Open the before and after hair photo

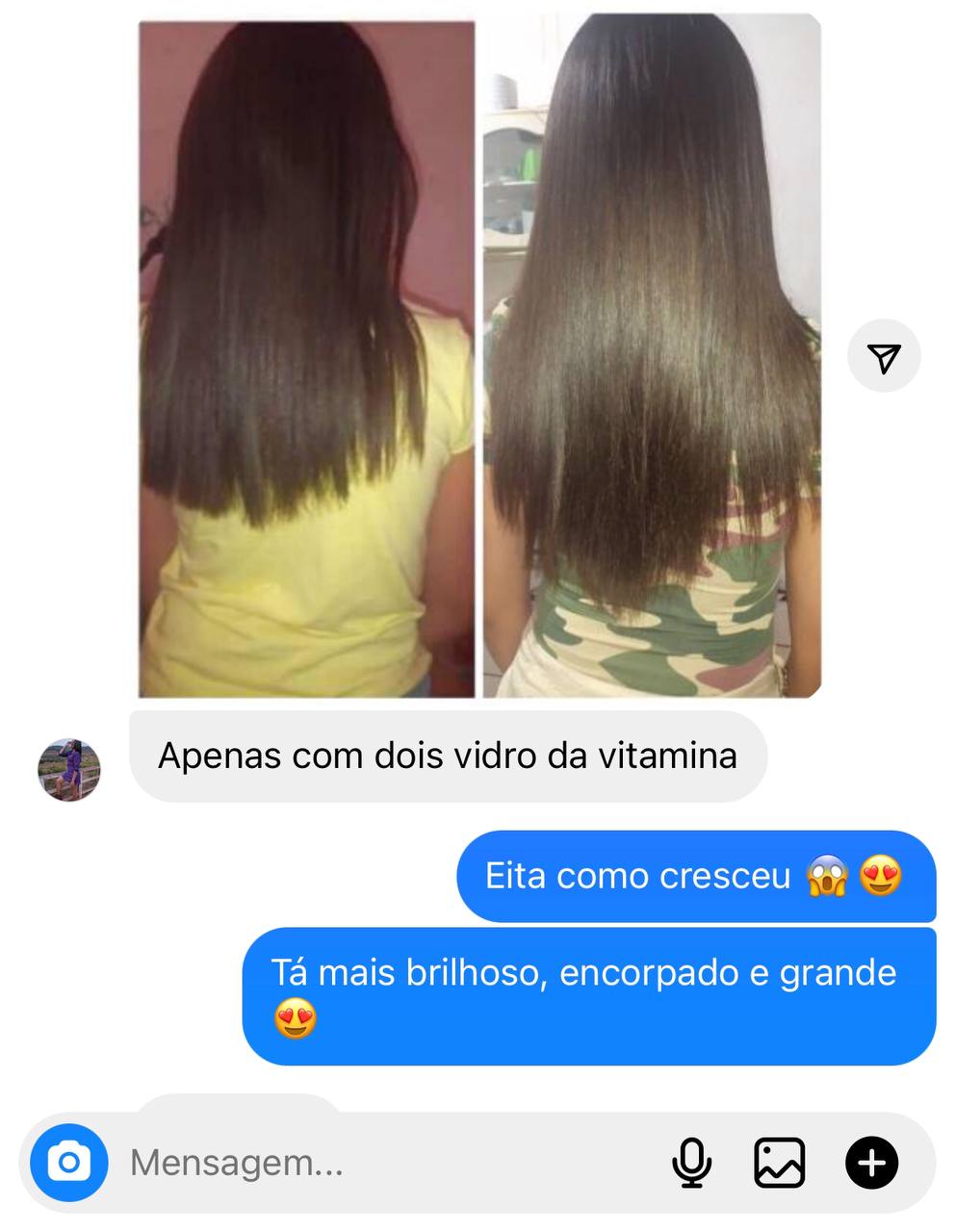[479, 356]
